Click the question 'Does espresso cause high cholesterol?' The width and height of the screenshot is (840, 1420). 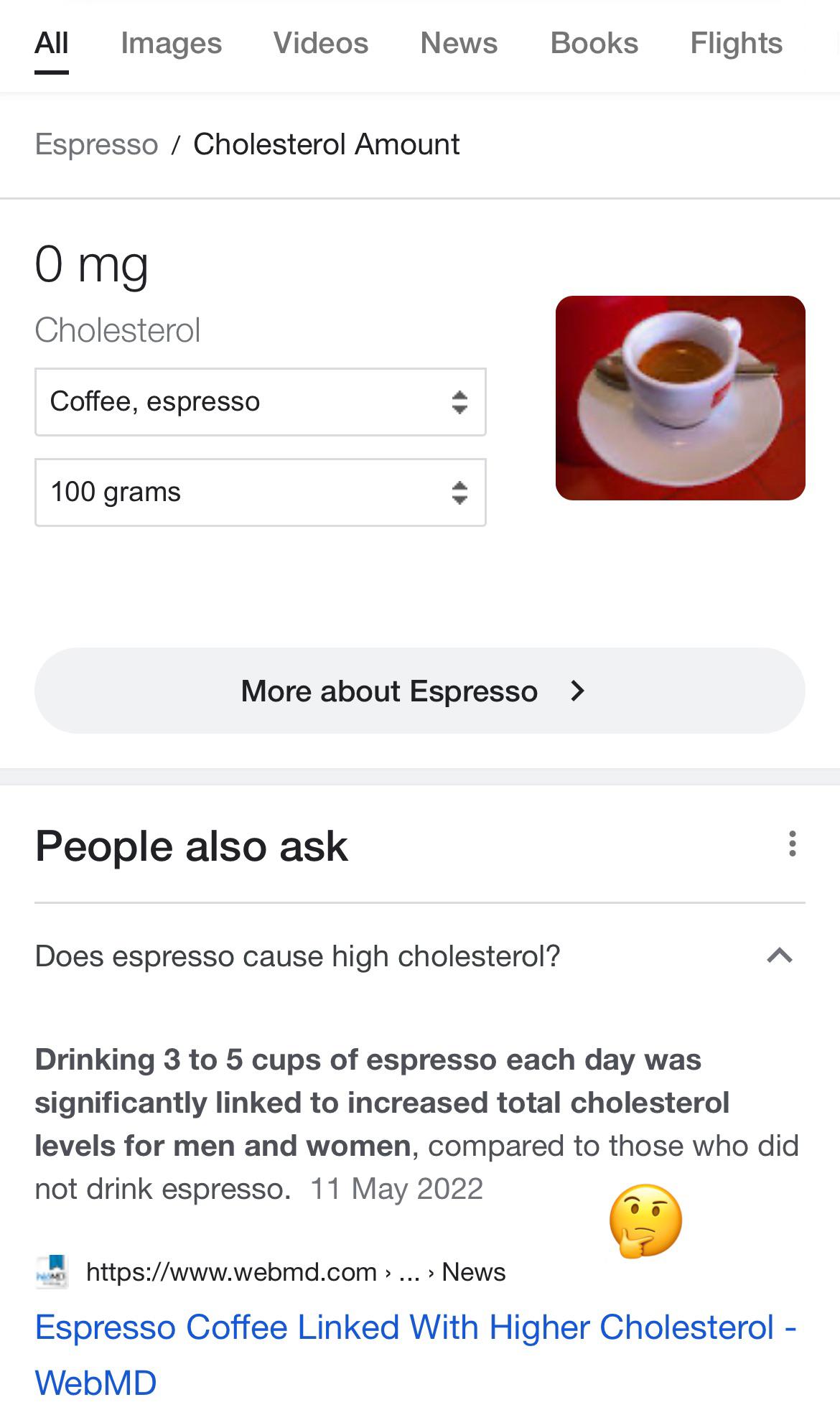(297, 955)
